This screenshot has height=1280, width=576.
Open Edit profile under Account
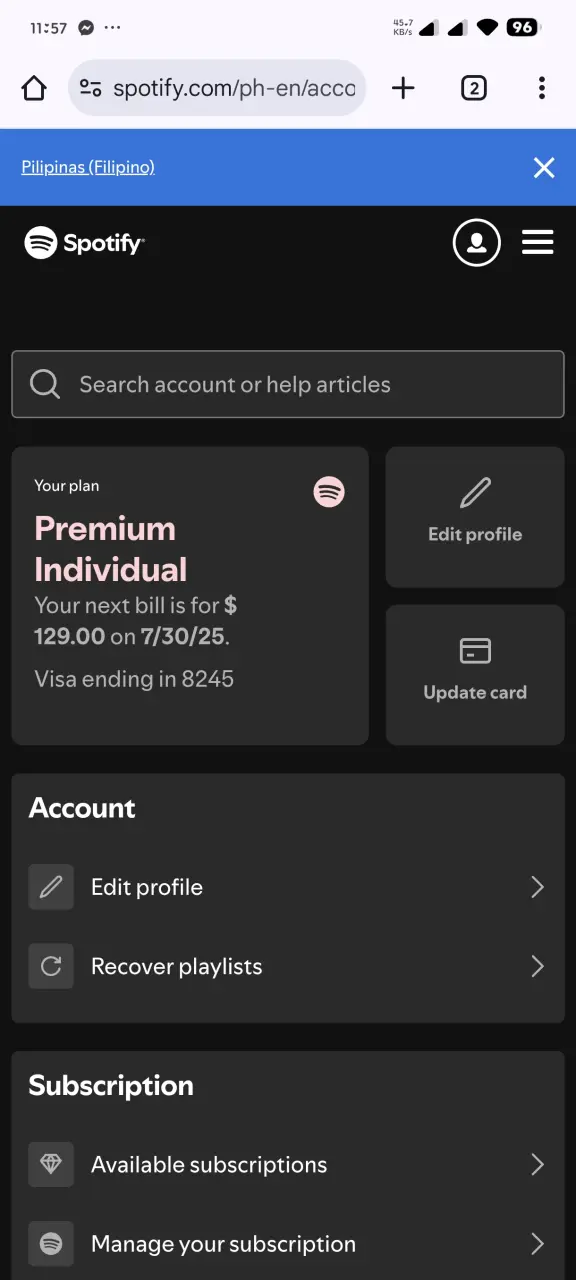[288, 887]
